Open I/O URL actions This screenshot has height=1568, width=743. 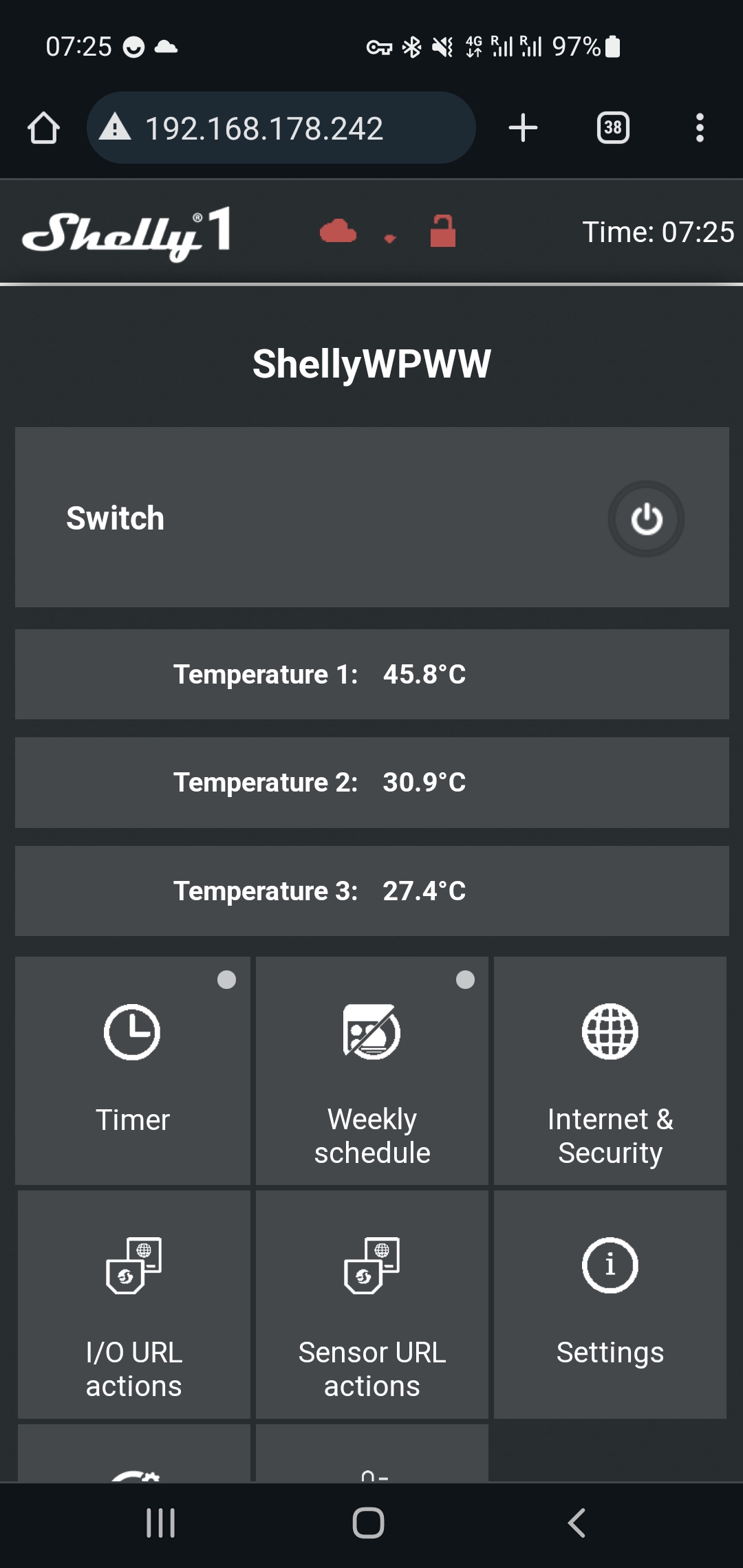click(x=133, y=1304)
